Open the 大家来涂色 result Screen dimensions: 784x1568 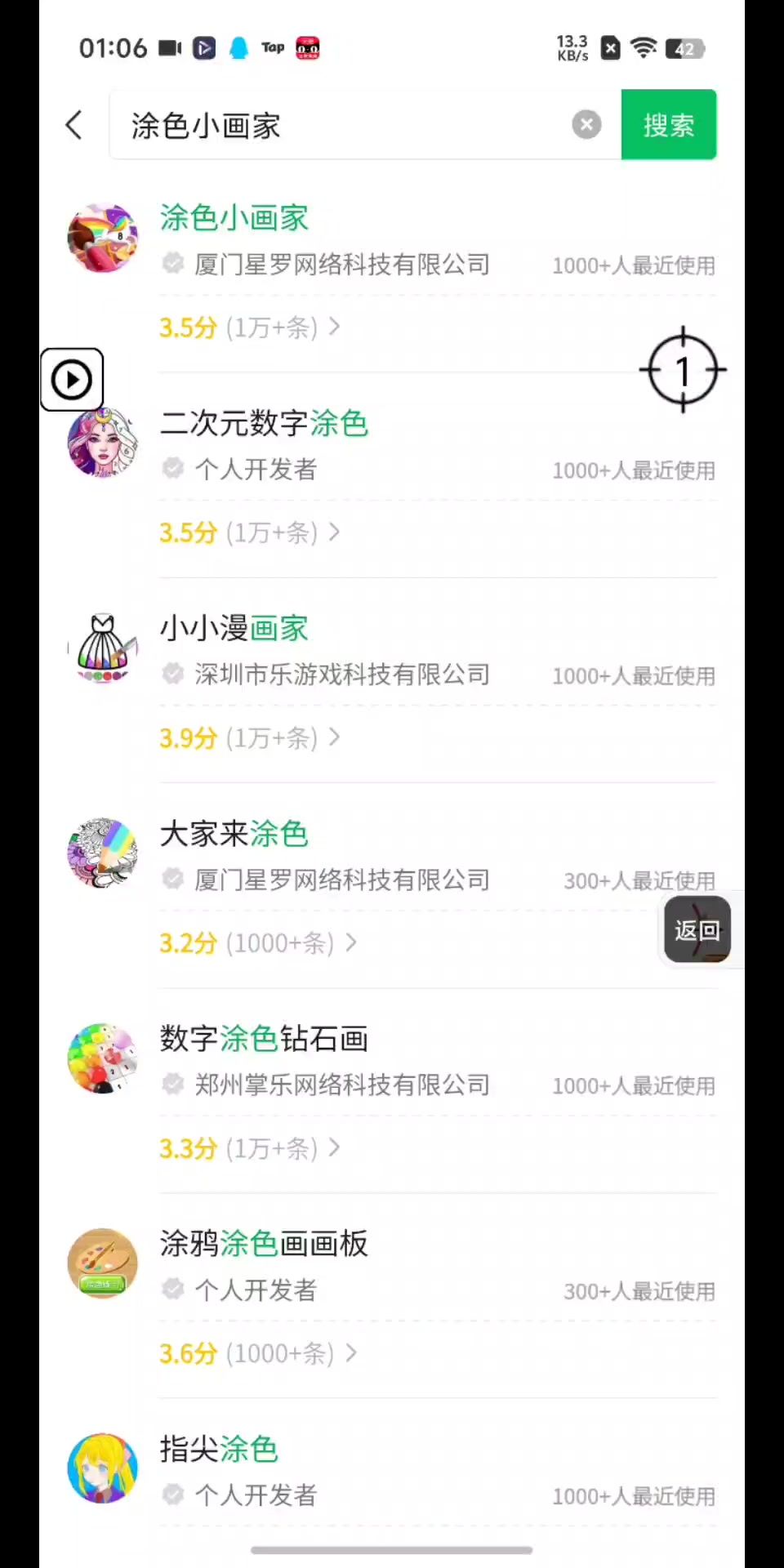(x=234, y=834)
